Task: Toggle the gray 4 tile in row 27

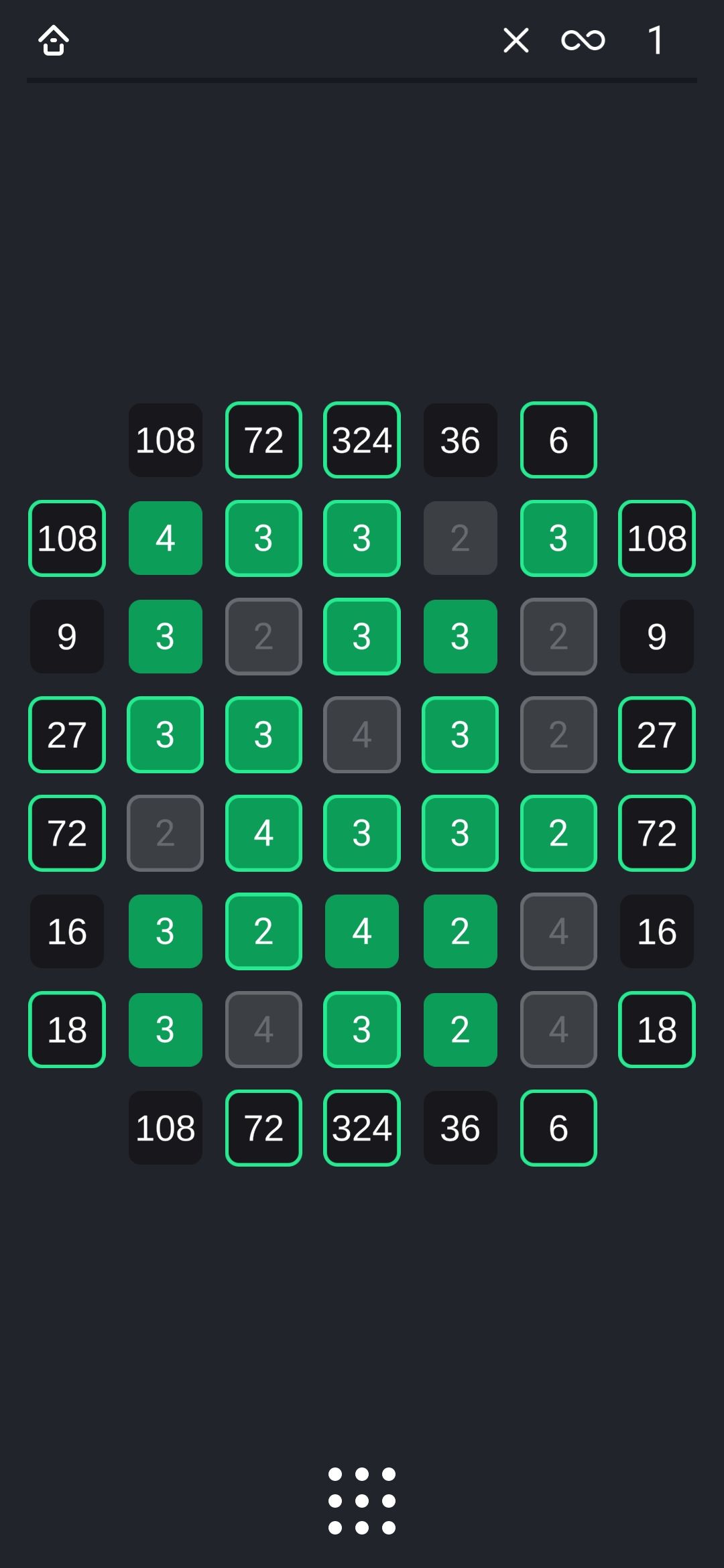Action: 362,734
